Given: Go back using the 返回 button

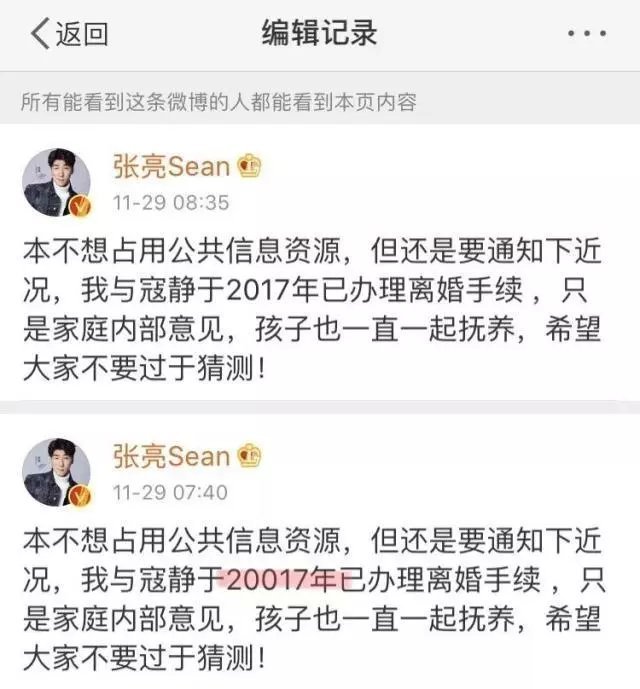Looking at the screenshot, I should pyautogui.click(x=68, y=35).
